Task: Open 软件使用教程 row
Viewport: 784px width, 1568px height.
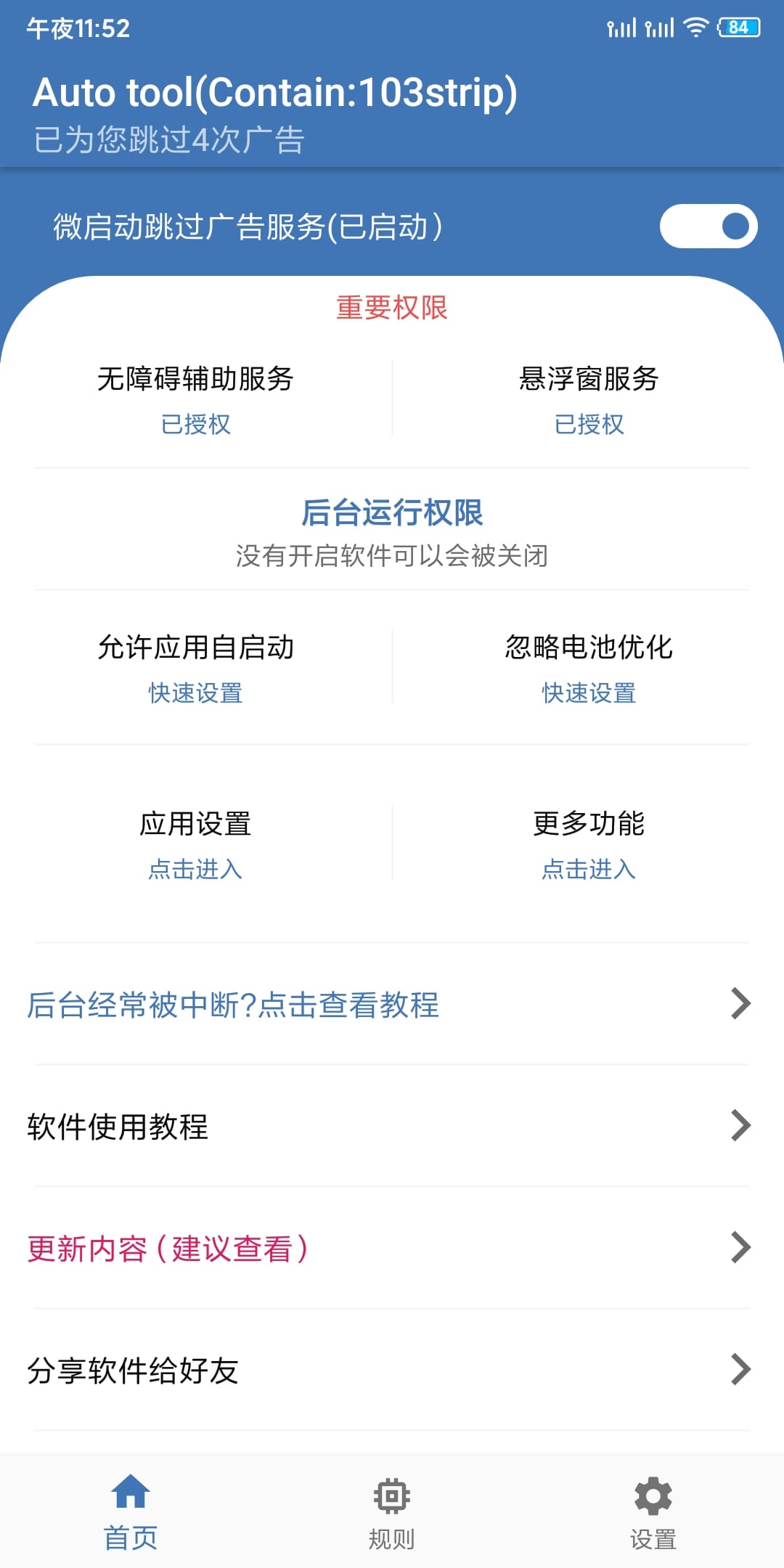Action: coord(392,1127)
